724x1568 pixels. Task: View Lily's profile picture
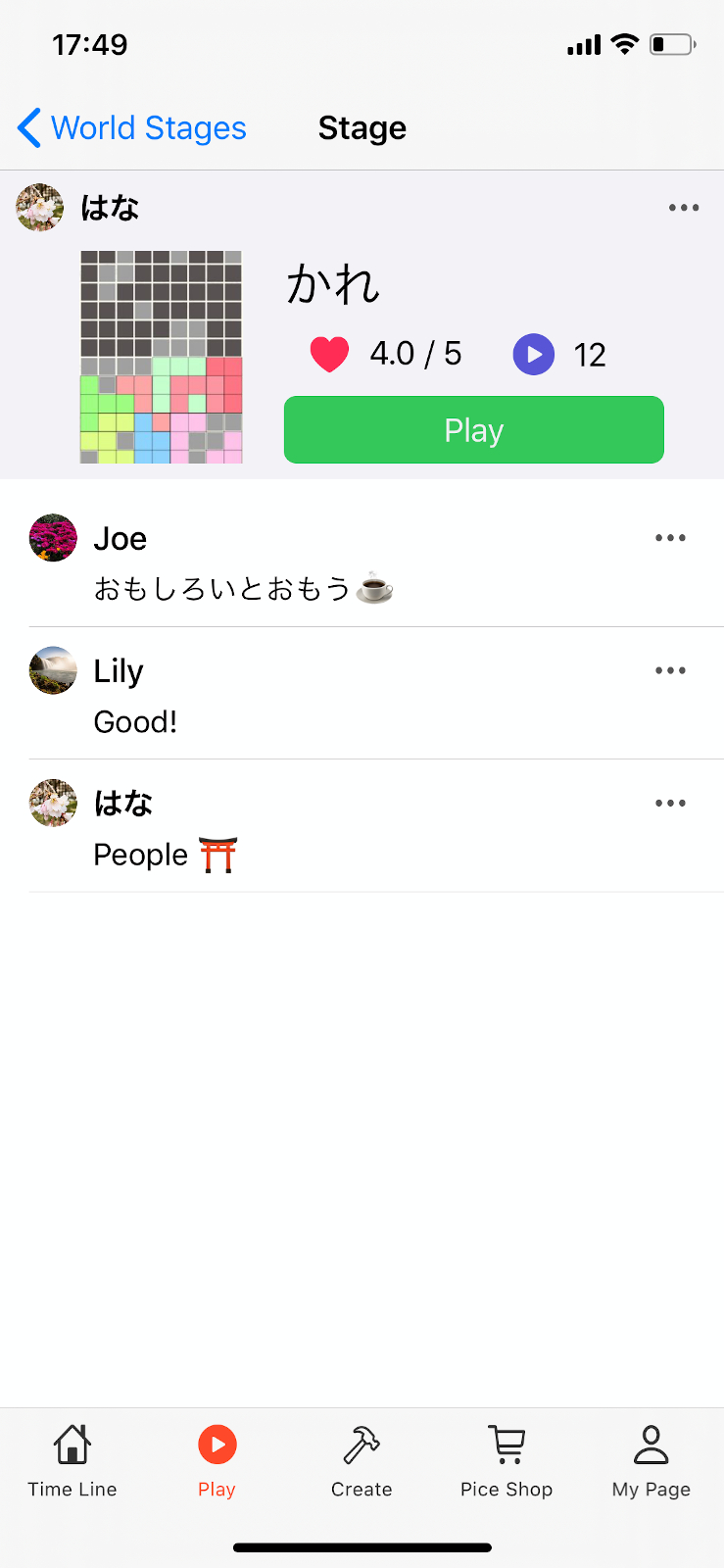[53, 670]
